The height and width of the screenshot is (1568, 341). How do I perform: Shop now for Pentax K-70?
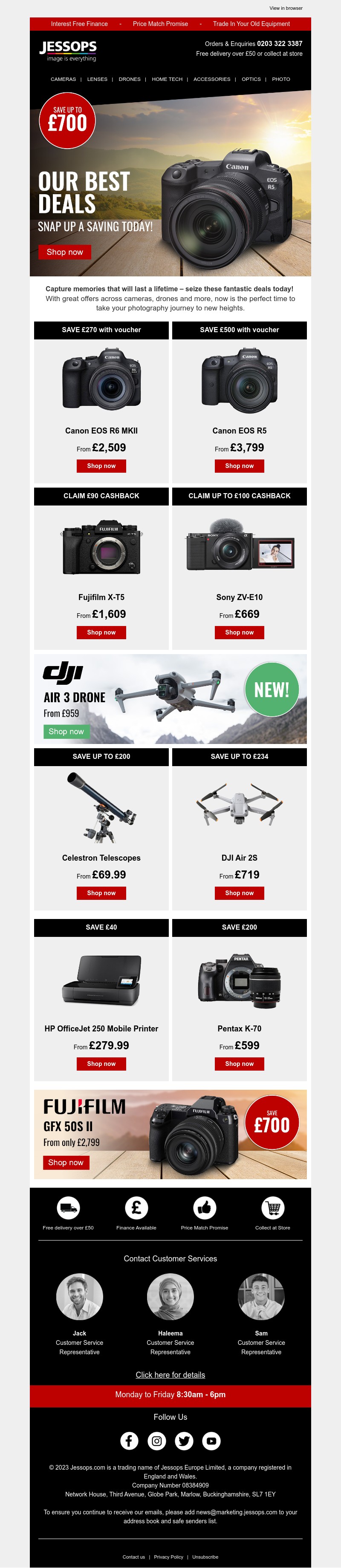[x=239, y=1063]
